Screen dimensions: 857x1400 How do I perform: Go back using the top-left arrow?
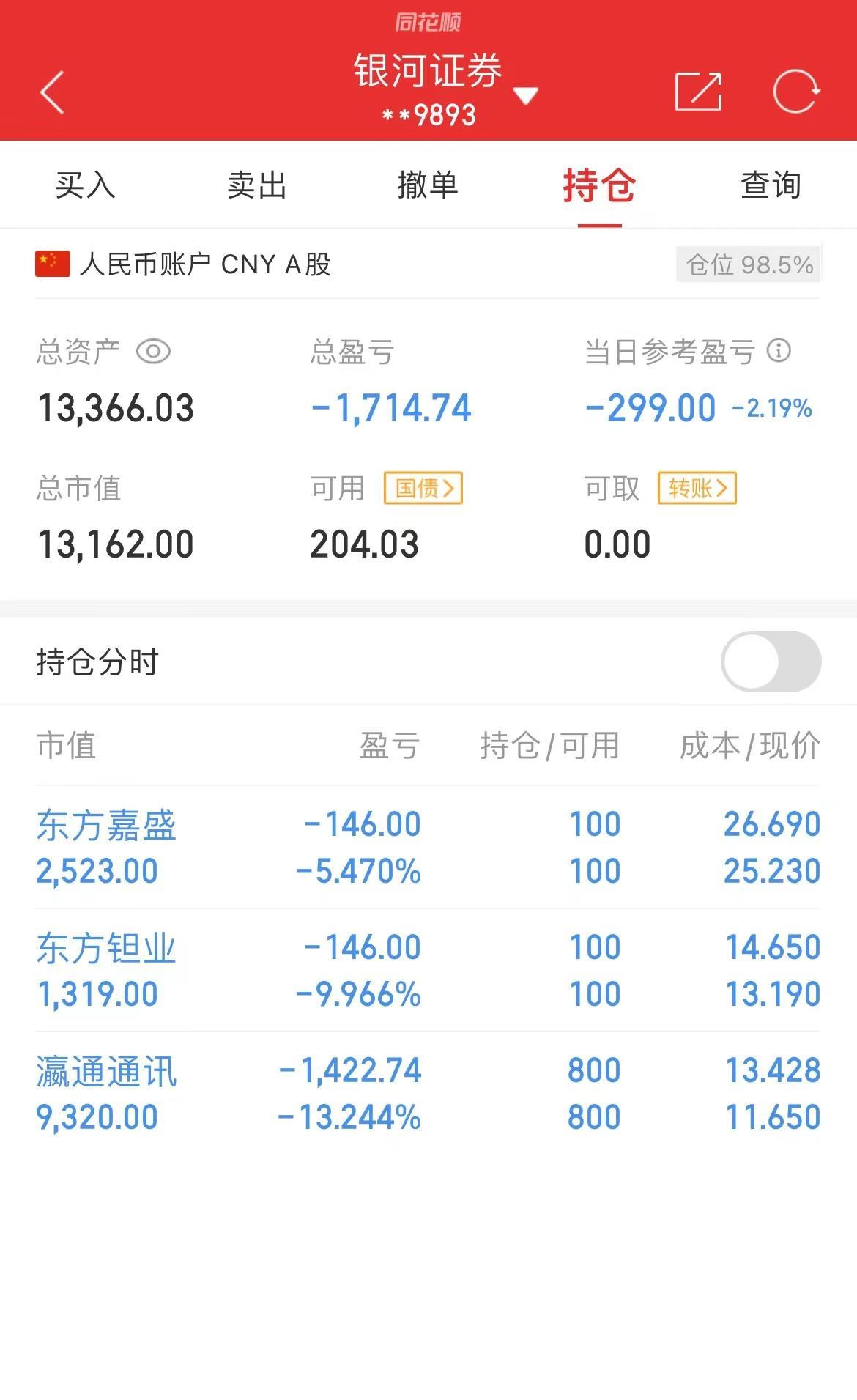[x=52, y=92]
